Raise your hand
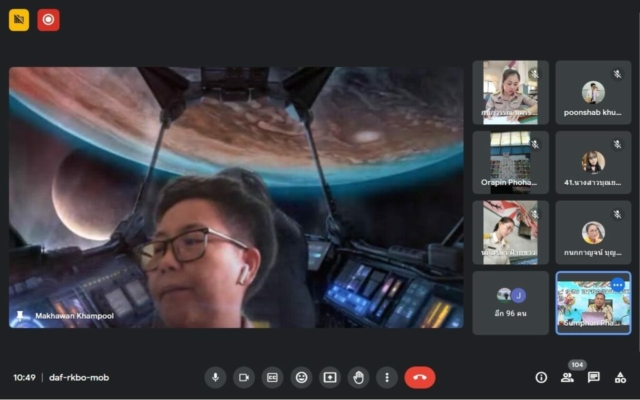Image resolution: width=640 pixels, height=400 pixels. click(359, 377)
